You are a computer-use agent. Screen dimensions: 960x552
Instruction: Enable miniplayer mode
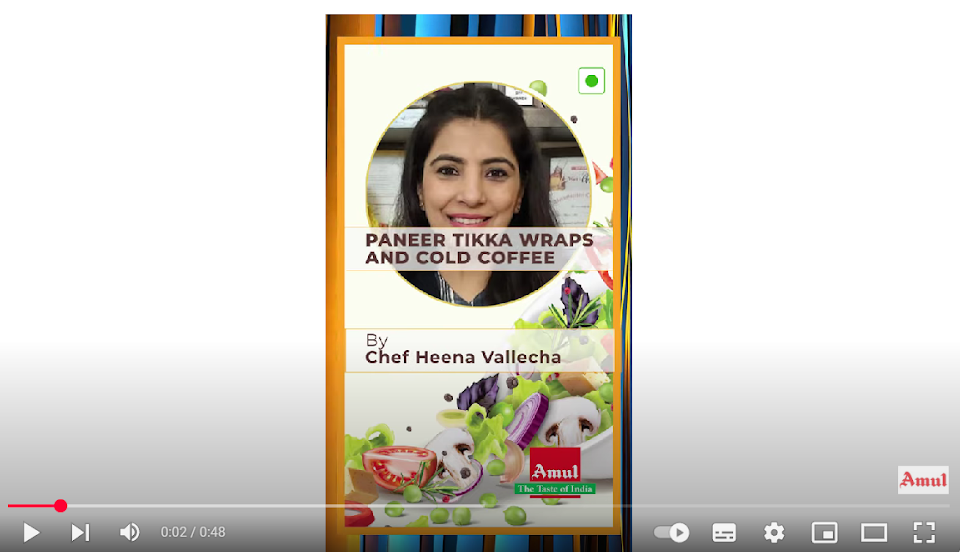point(824,533)
